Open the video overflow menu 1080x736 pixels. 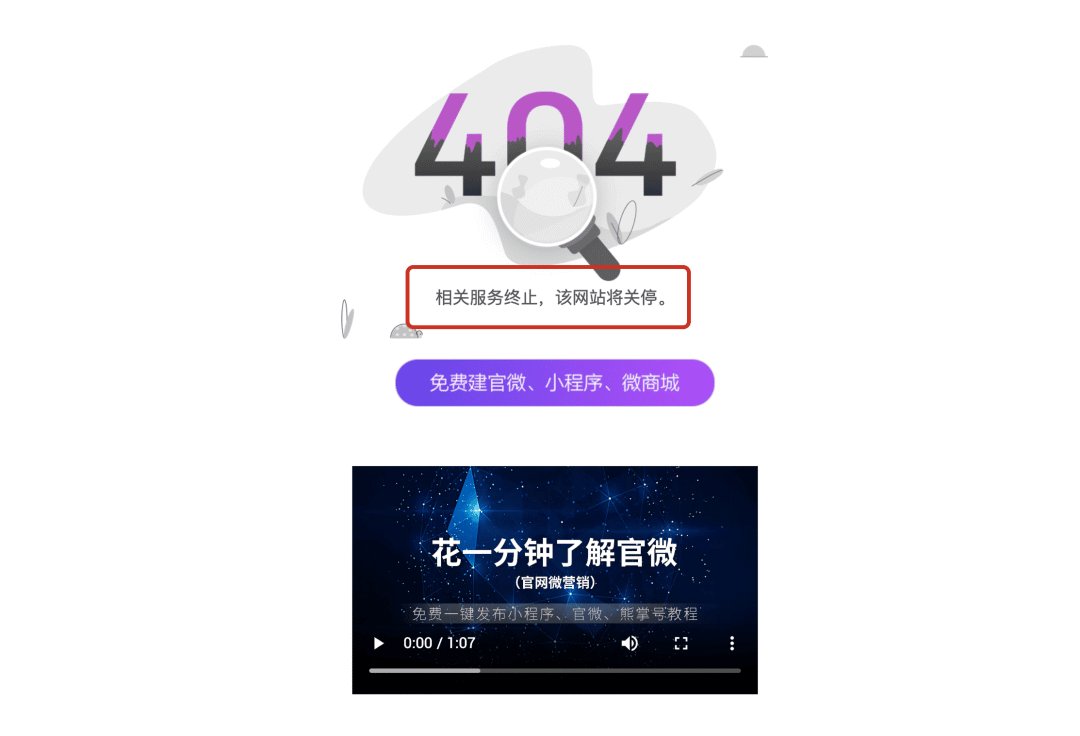pyautogui.click(x=732, y=643)
